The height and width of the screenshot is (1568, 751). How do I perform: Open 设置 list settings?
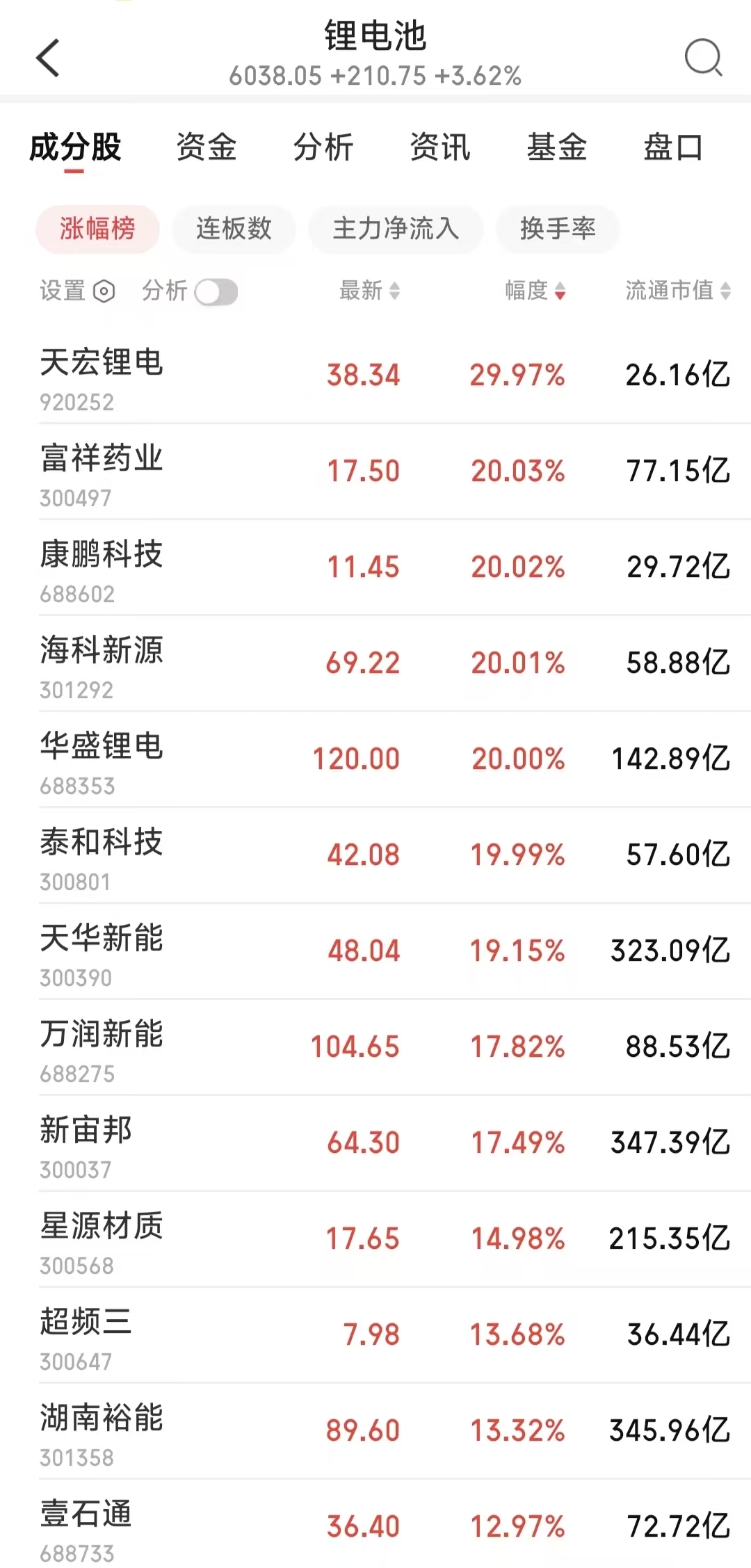pyautogui.click(x=76, y=291)
